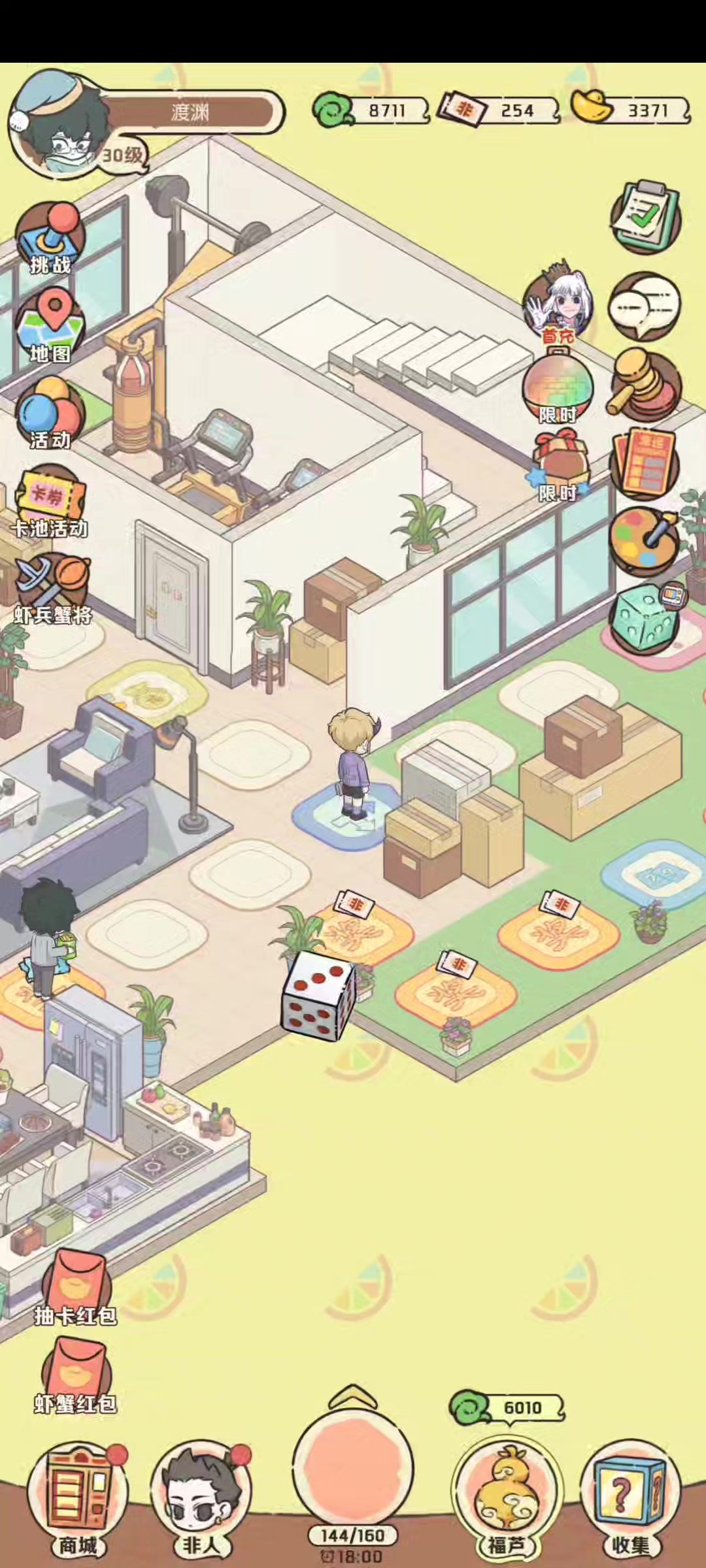Open the 非人 characters tab
This screenshot has width=706, height=1568.
(x=201, y=1496)
